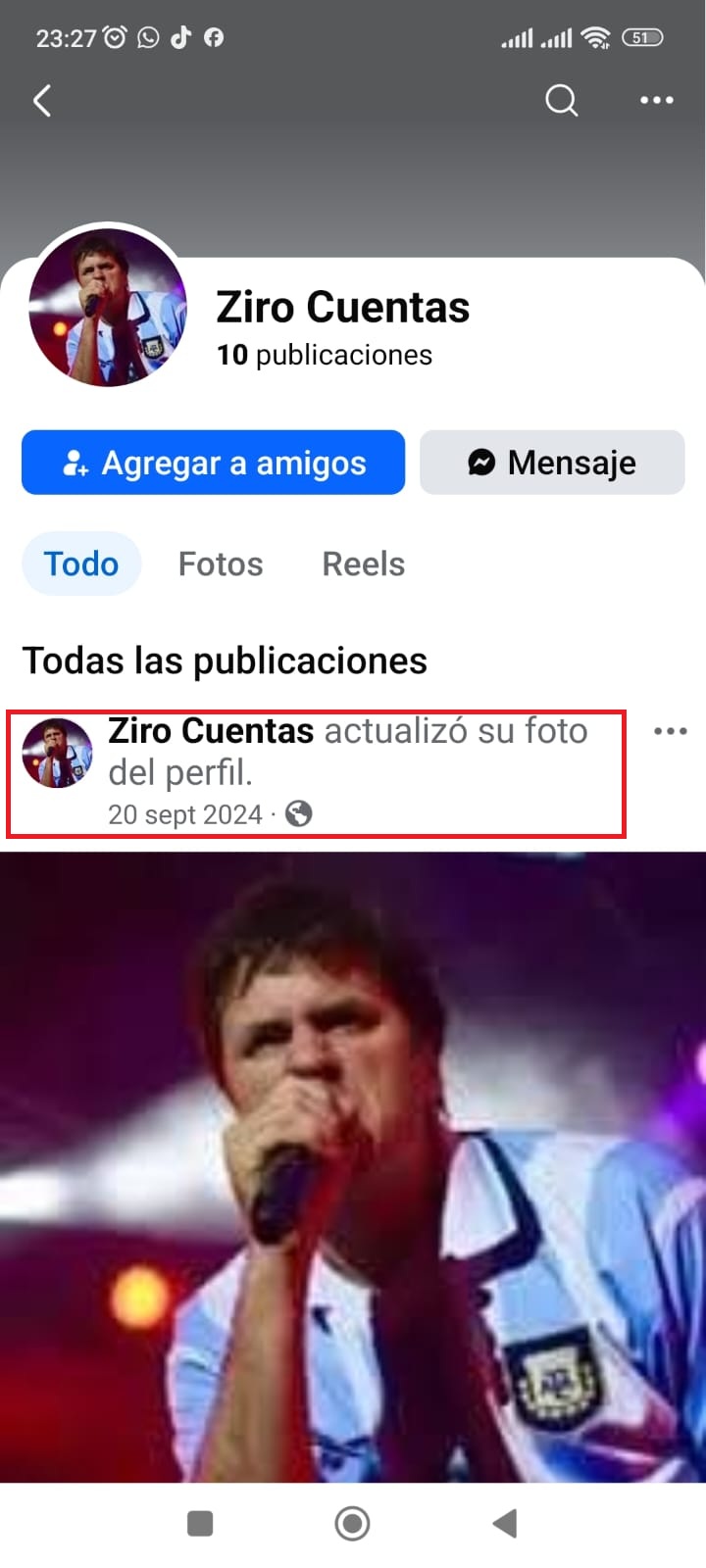Go back with the top-left arrow
Screen dimensions: 706x1568
[42, 100]
